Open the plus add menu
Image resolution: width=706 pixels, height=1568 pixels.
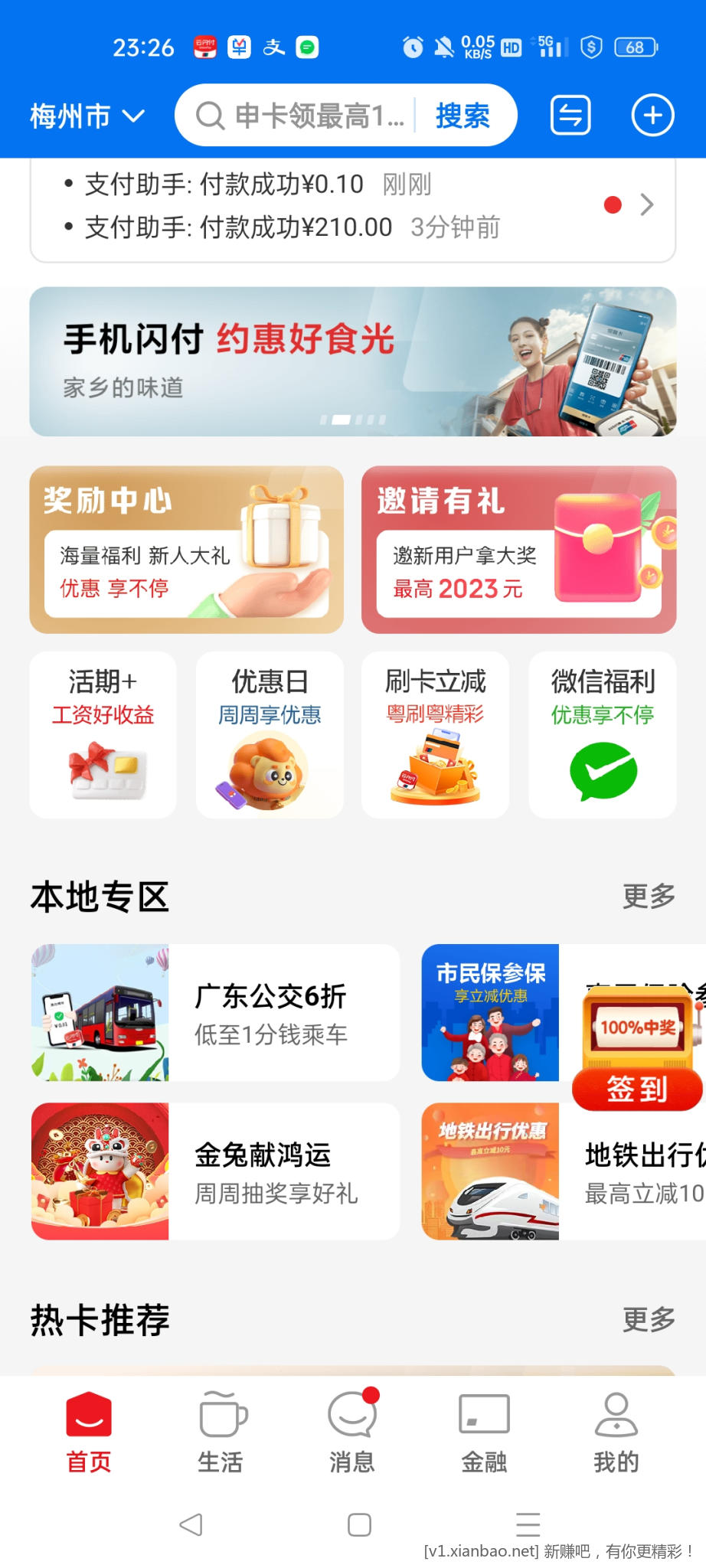652,116
